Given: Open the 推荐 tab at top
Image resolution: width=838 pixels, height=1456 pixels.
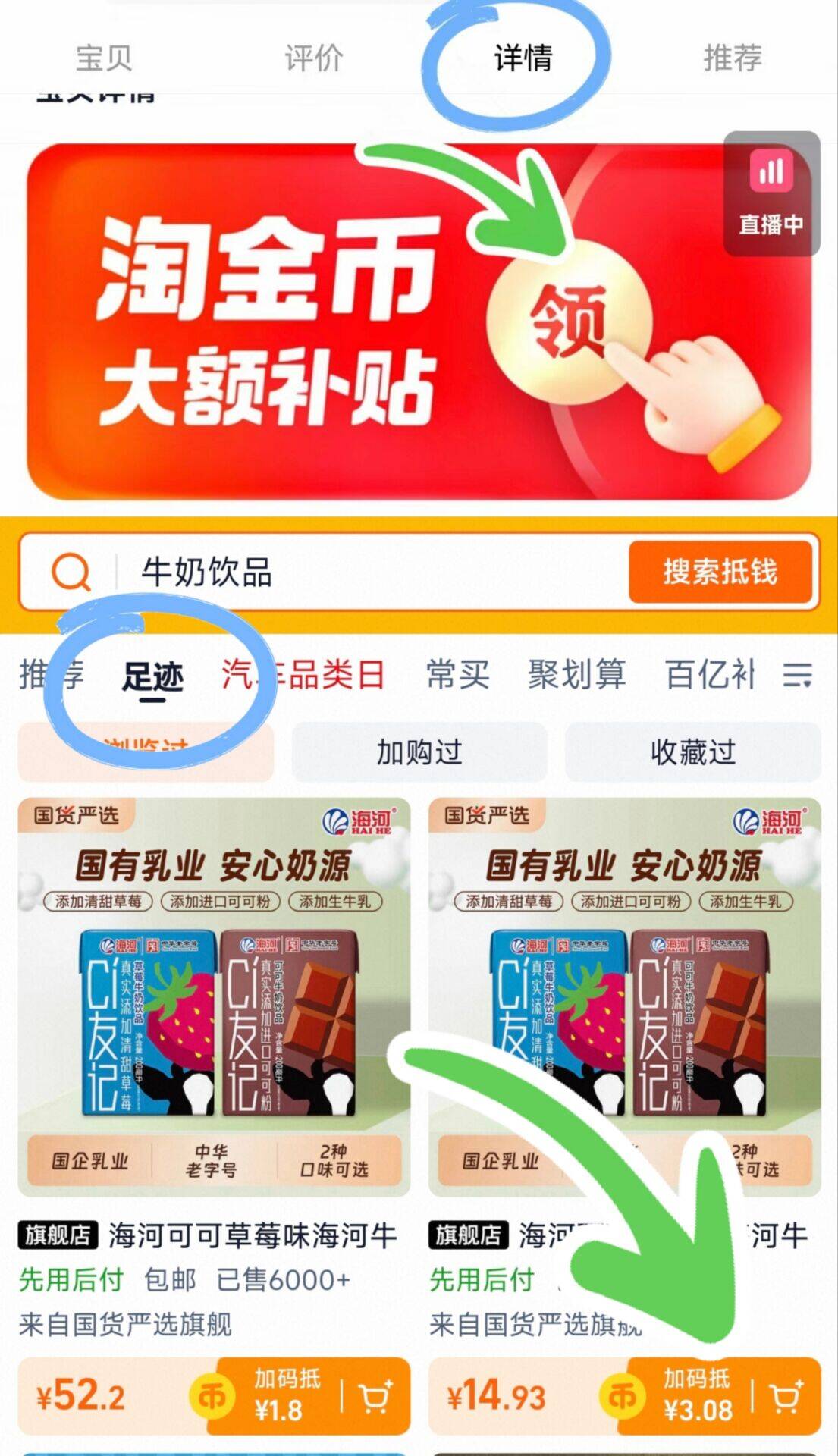Looking at the screenshot, I should 732,58.
